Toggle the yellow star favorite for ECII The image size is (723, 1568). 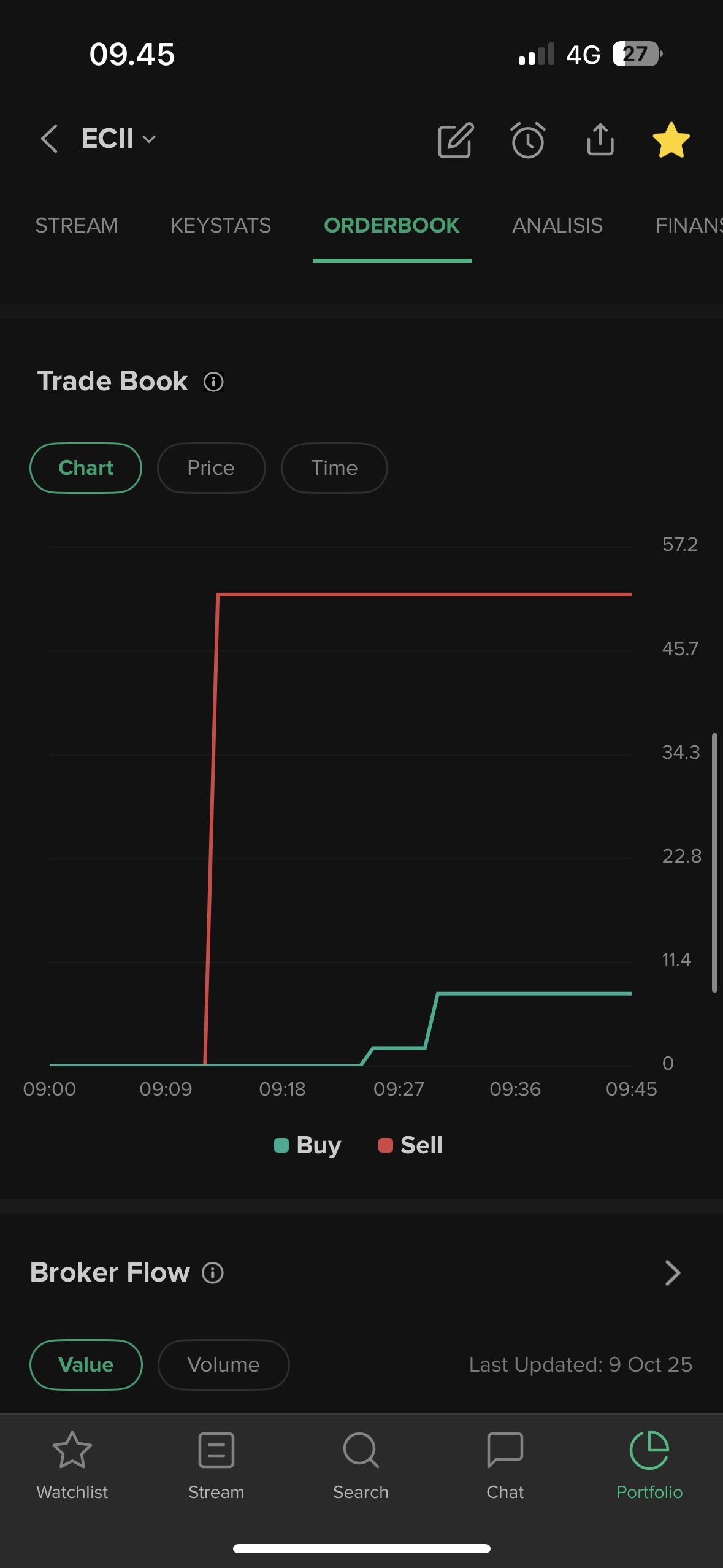(671, 140)
